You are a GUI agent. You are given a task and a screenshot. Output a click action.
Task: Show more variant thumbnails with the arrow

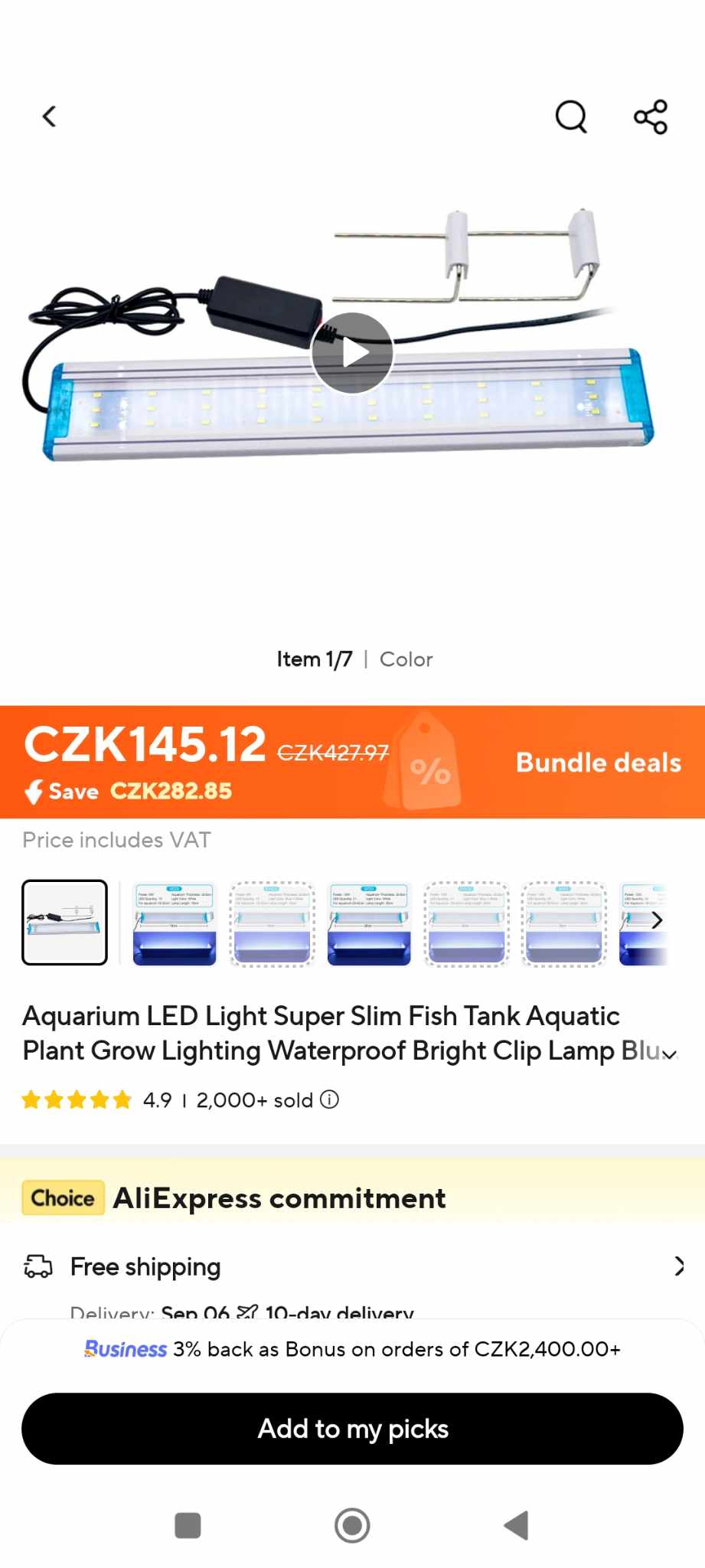click(656, 921)
